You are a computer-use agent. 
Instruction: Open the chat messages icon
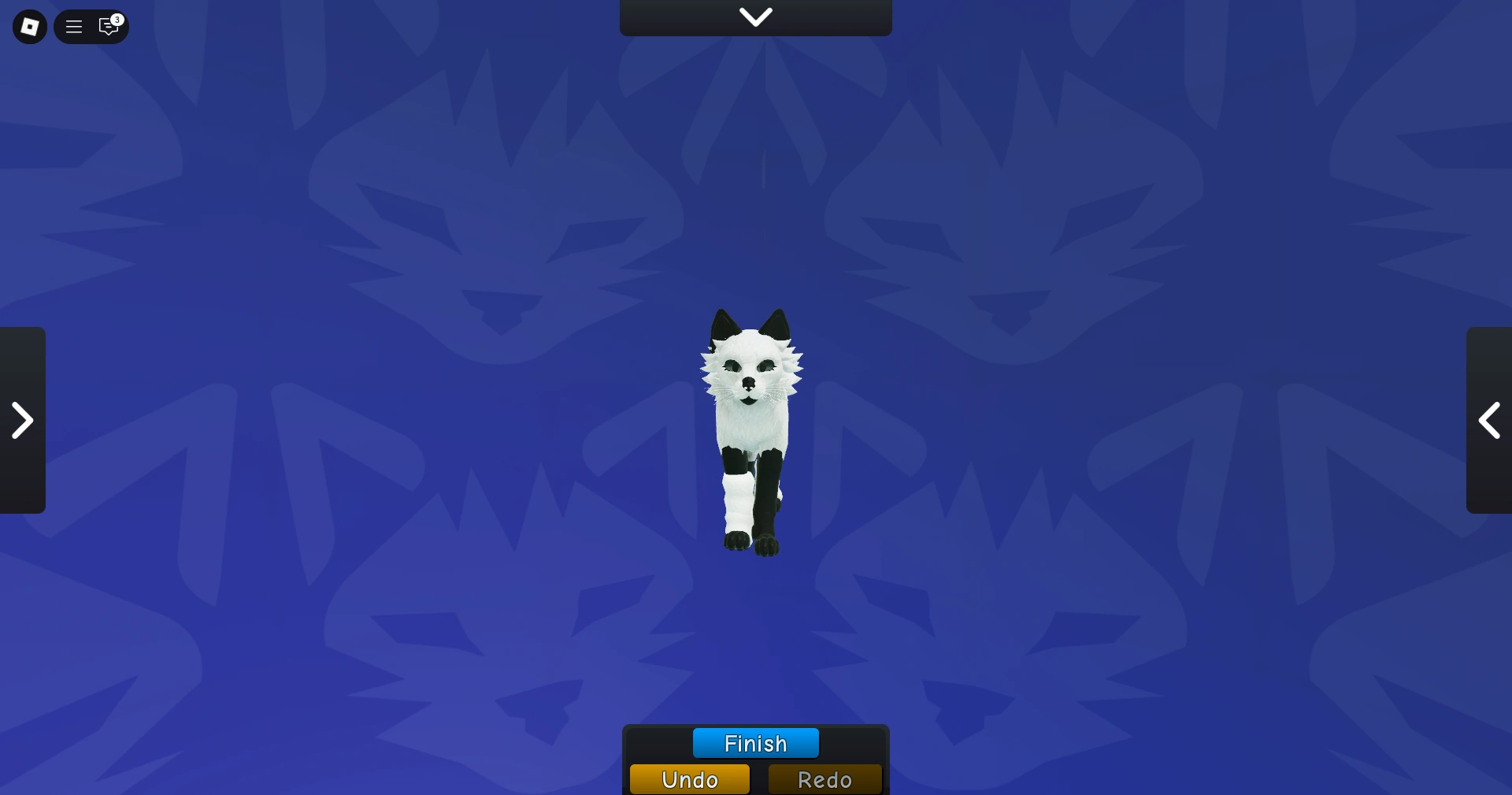click(x=109, y=28)
